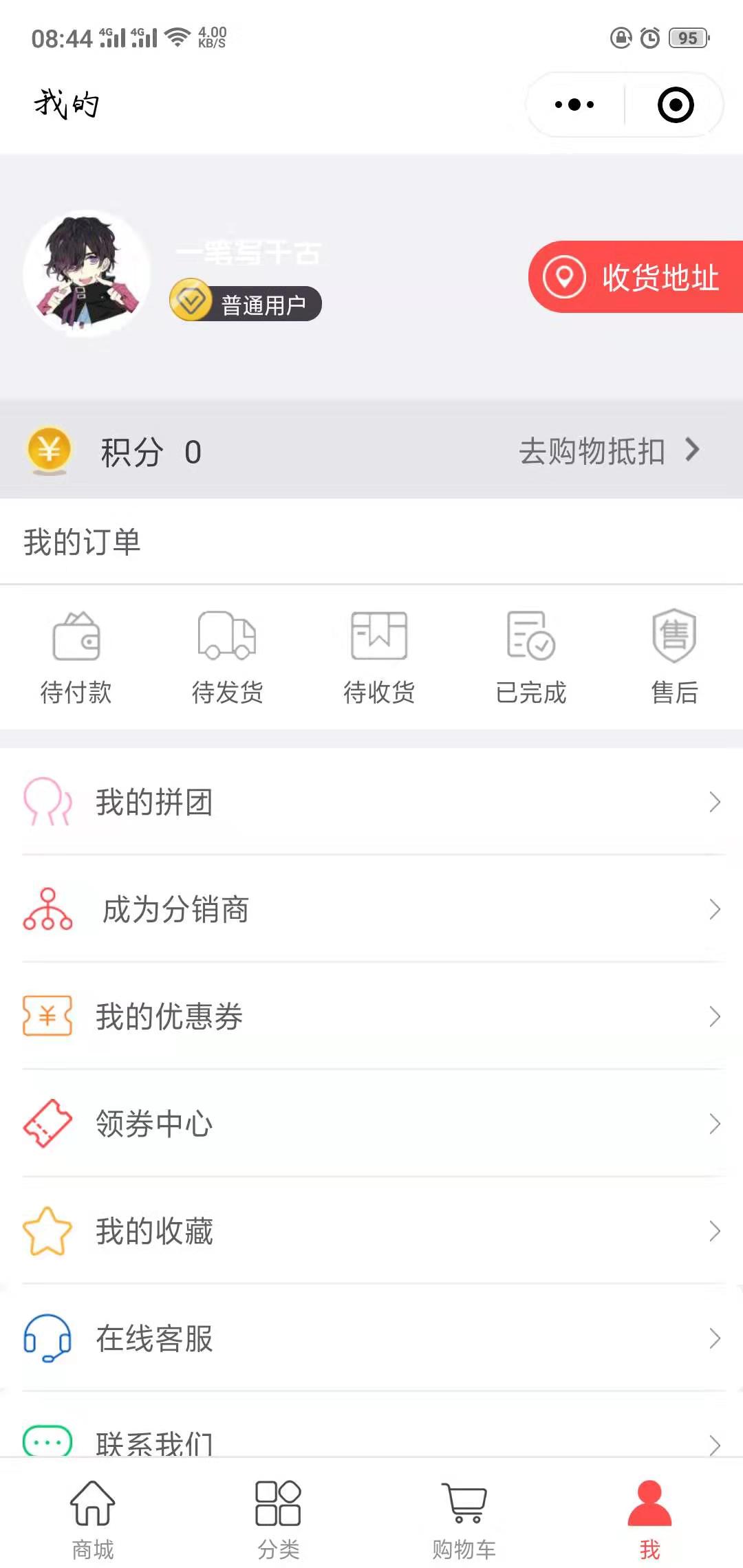The width and height of the screenshot is (743, 1568).
Task: Tap the profile avatar picture
Action: coord(87,273)
